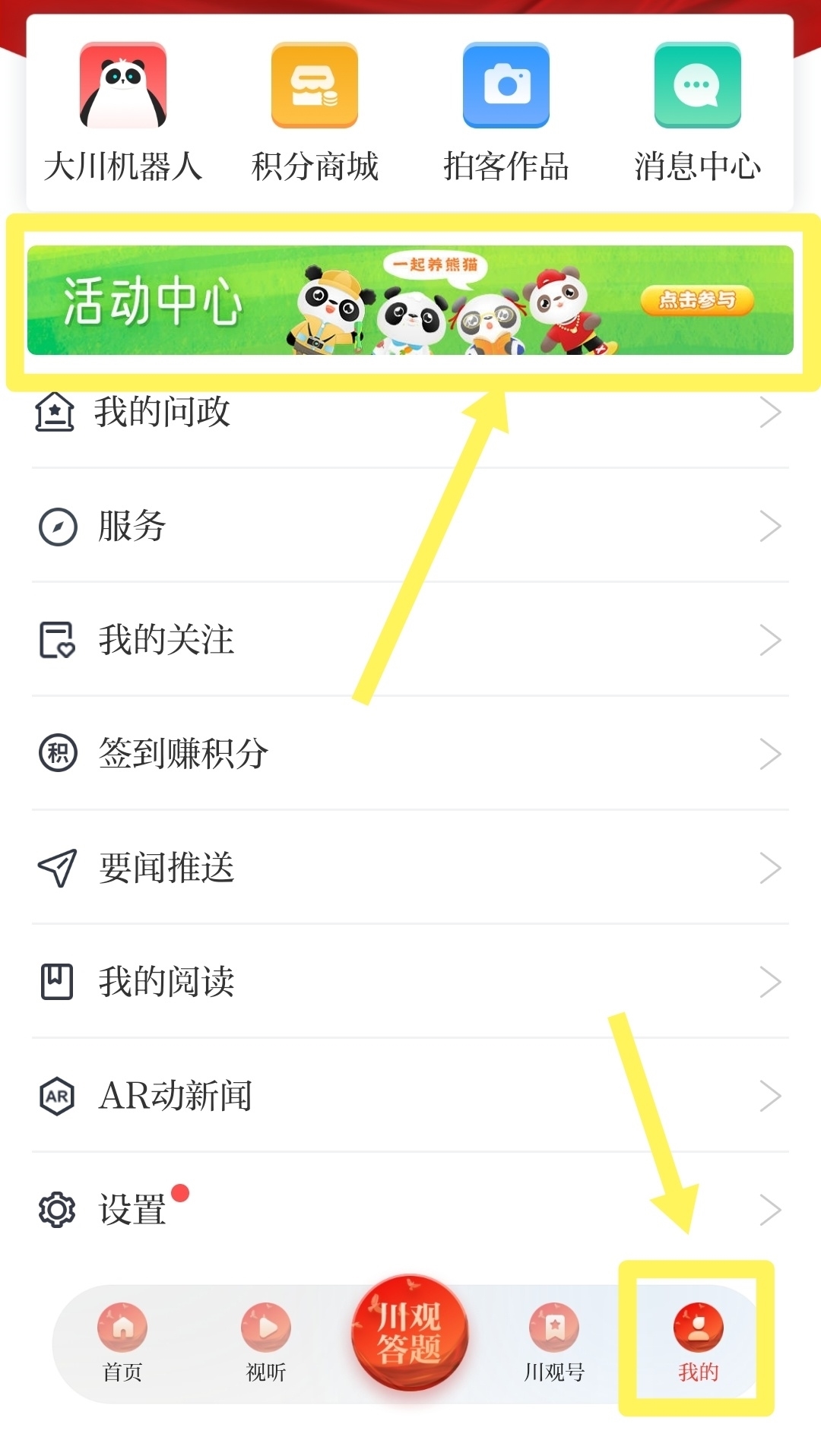View 我的关注 follow list
This screenshot has width=821, height=1456.
(x=410, y=640)
